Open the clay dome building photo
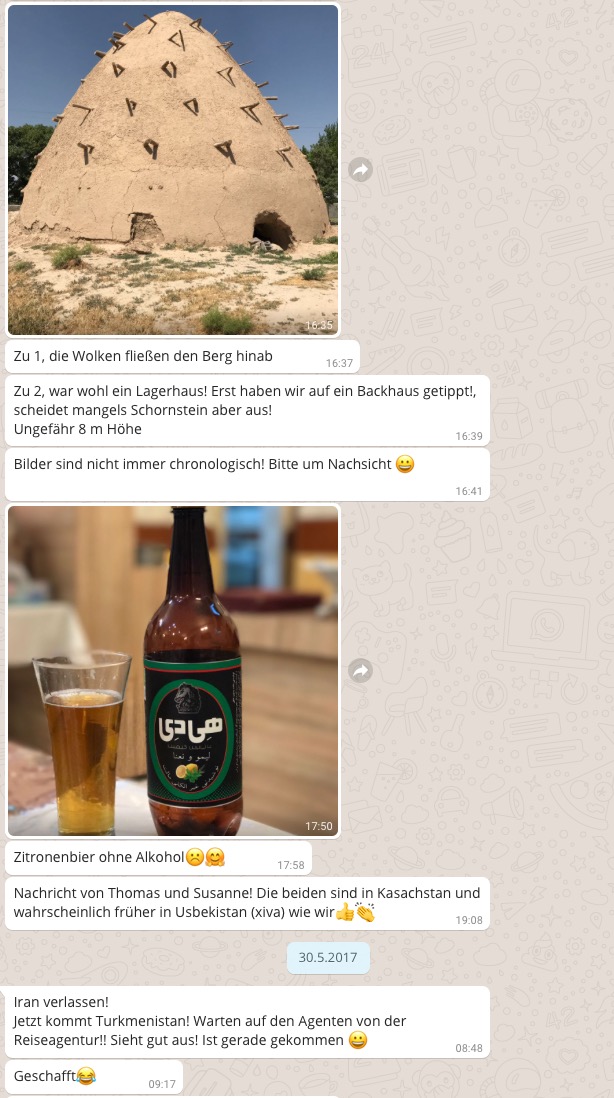The height and width of the screenshot is (1098, 614). coord(173,170)
